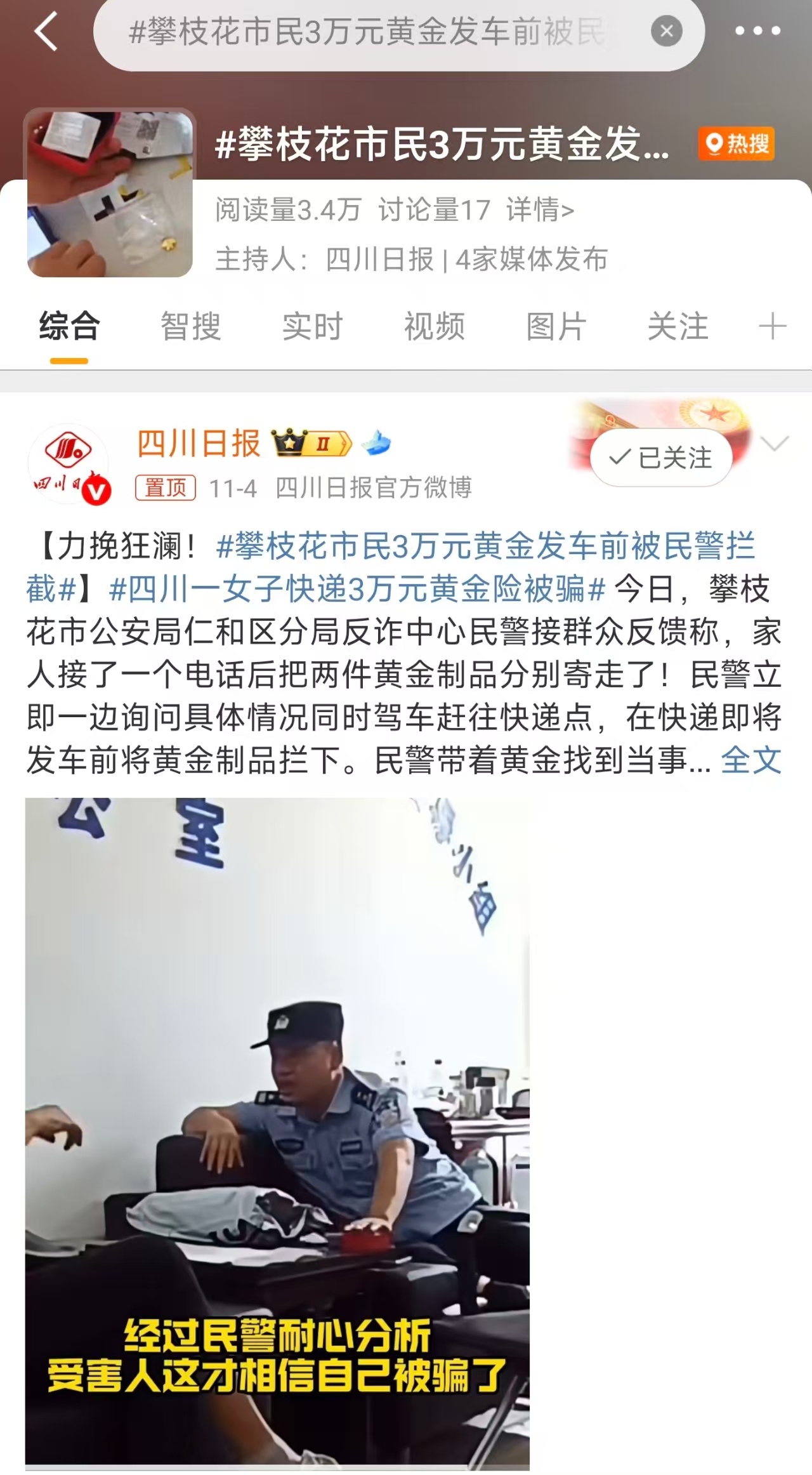This screenshot has height=1475, width=812.
Task: Select the 综合 tab
Action: [69, 327]
